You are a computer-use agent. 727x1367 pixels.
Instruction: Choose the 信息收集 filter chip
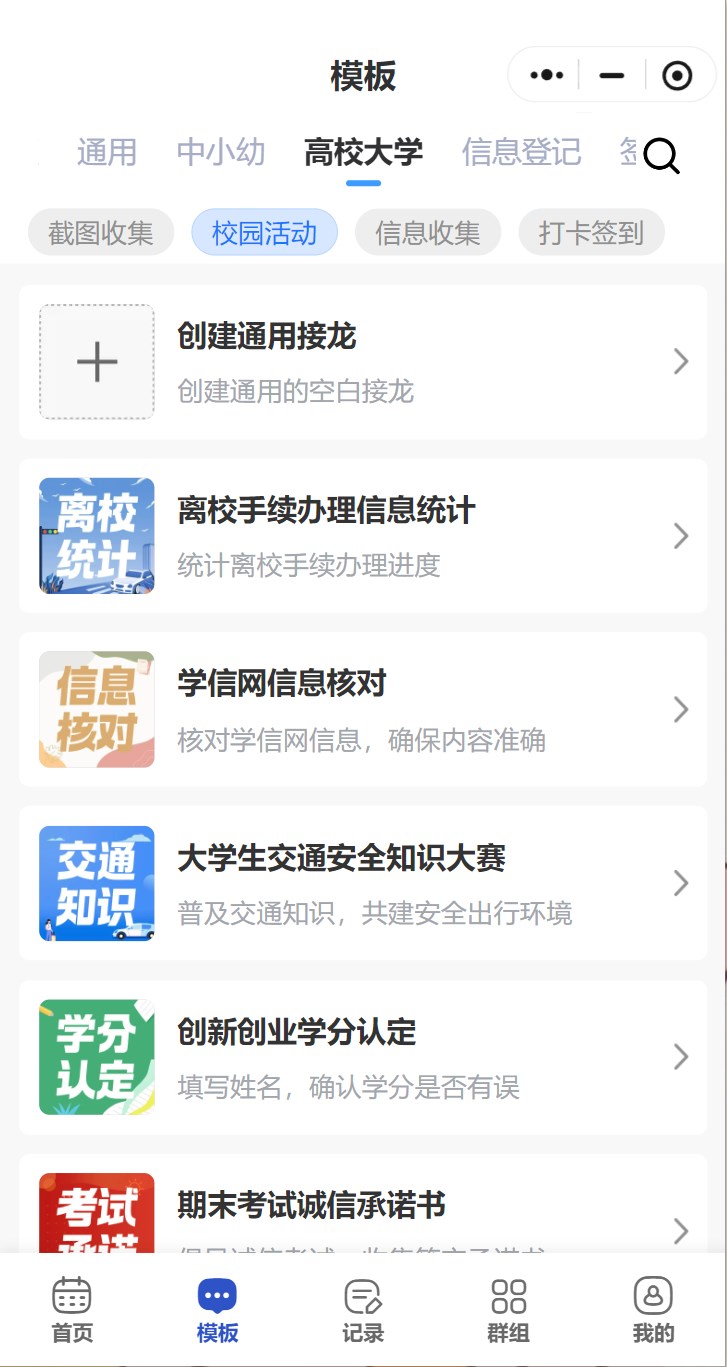428,233
